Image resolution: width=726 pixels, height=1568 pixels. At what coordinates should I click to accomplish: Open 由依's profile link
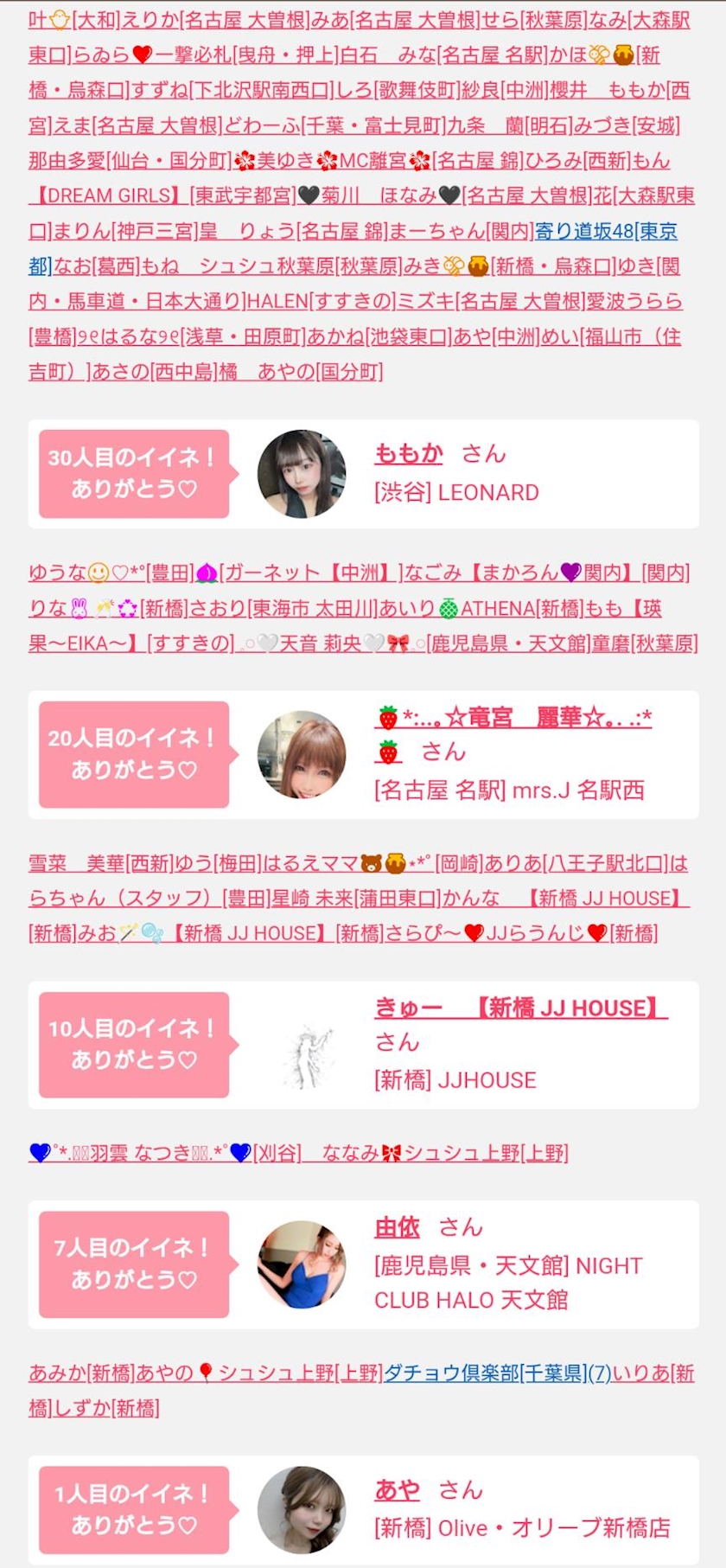(x=397, y=1226)
